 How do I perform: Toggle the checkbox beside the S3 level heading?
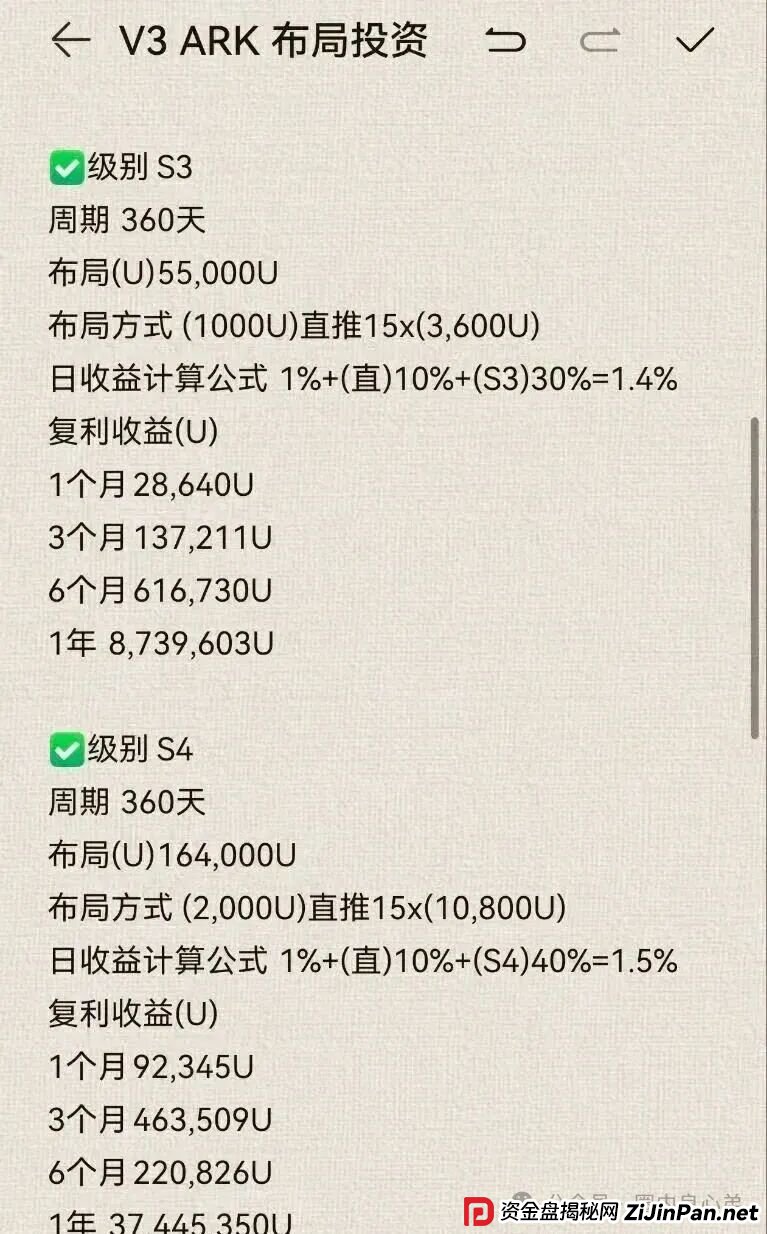(66, 168)
